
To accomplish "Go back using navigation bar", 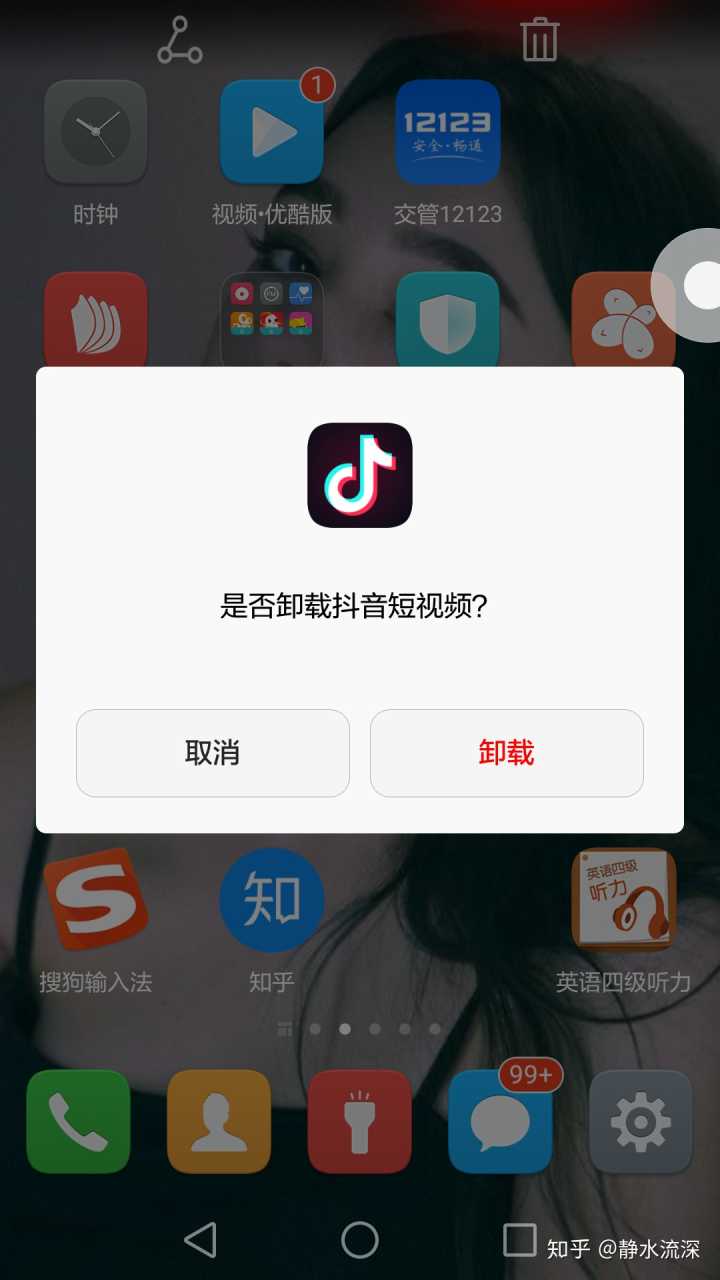I will [x=201, y=1240].
